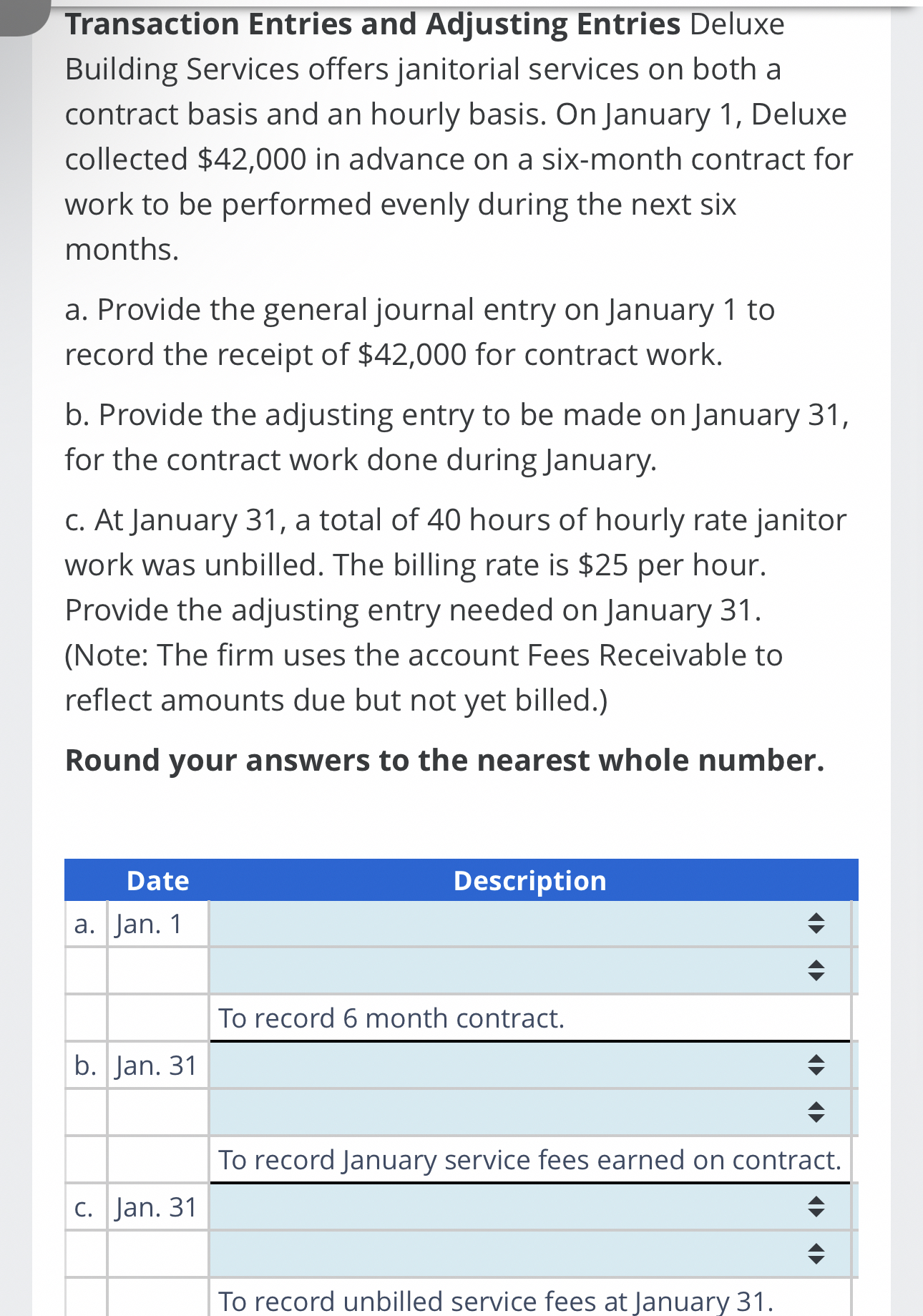923x1316 pixels.
Task: Select the text To record 6 month contract
Action: tap(391, 1018)
